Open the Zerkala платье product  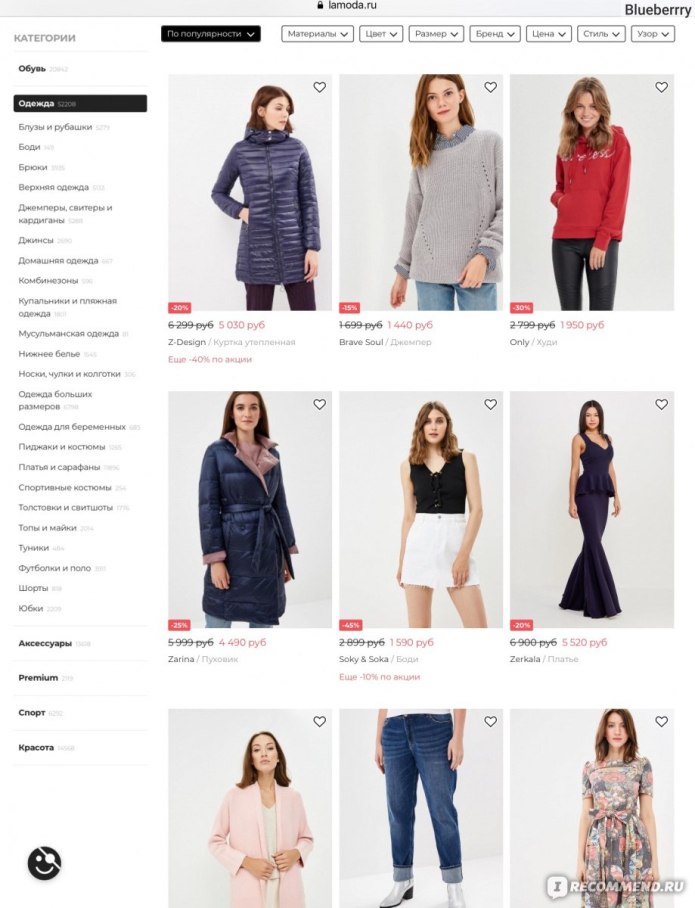click(x=591, y=510)
